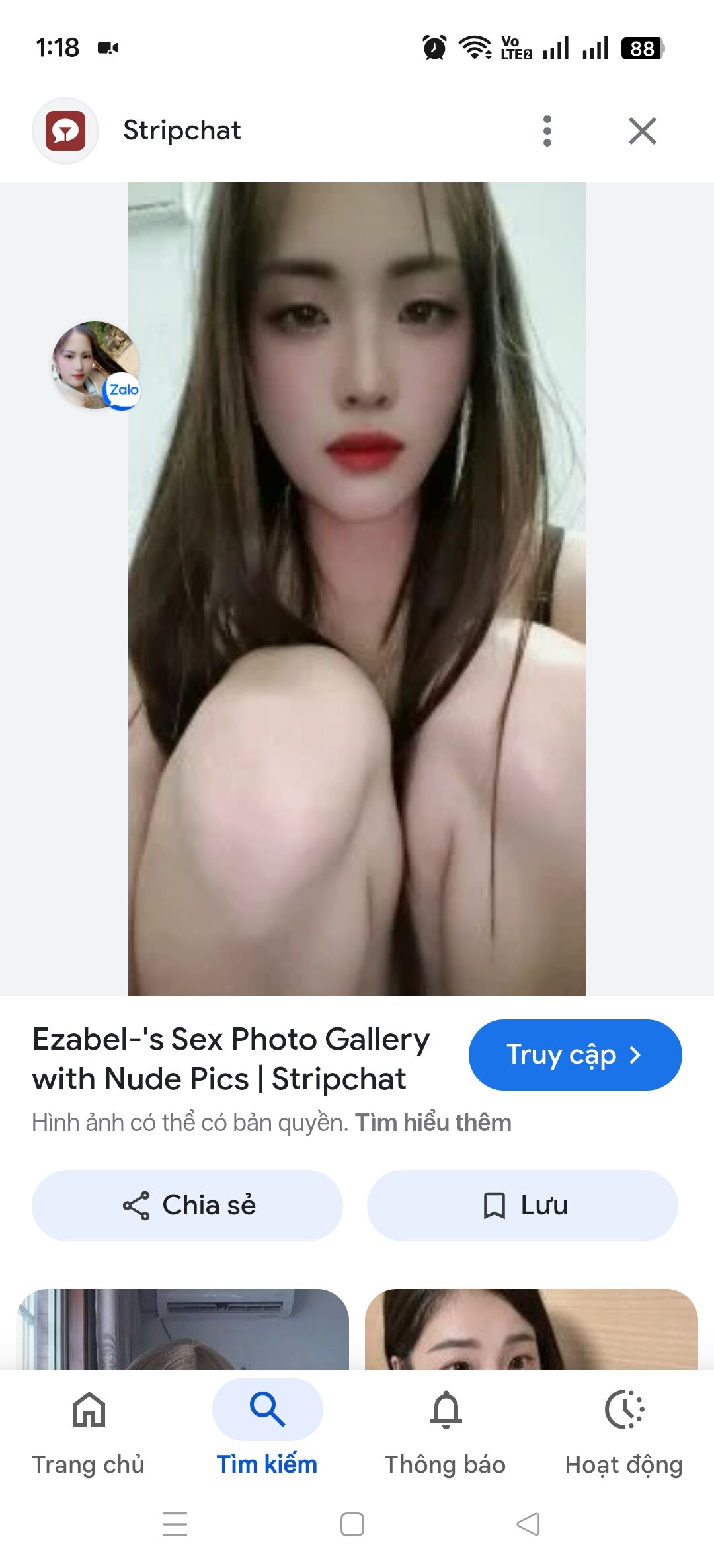The height and width of the screenshot is (1568, 714).
Task: Select the Chia sẻ share icon
Action: [x=137, y=1205]
